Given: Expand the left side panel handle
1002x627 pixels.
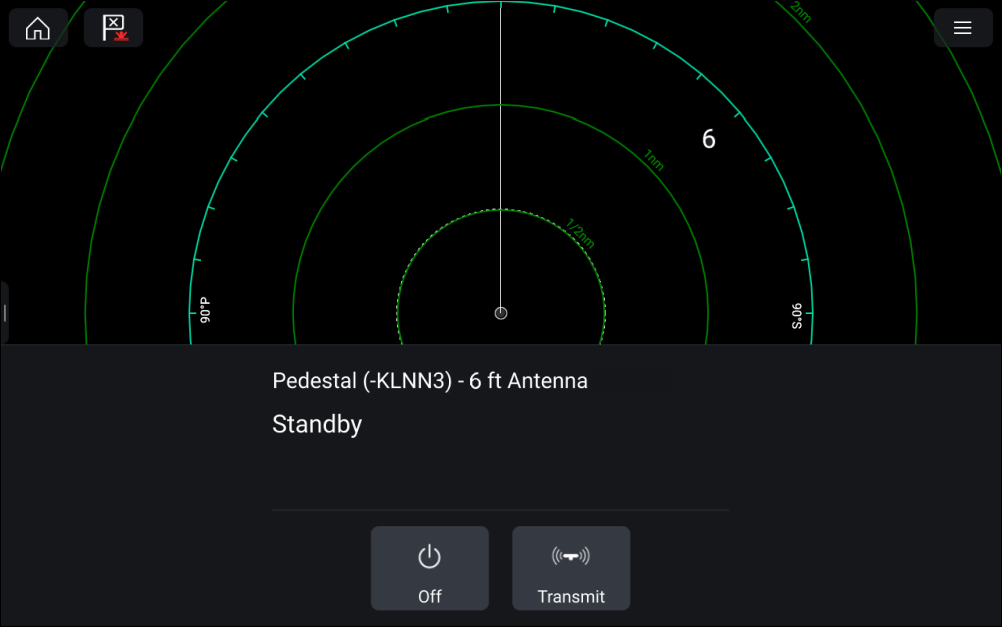Looking at the screenshot, I should 5,313.
